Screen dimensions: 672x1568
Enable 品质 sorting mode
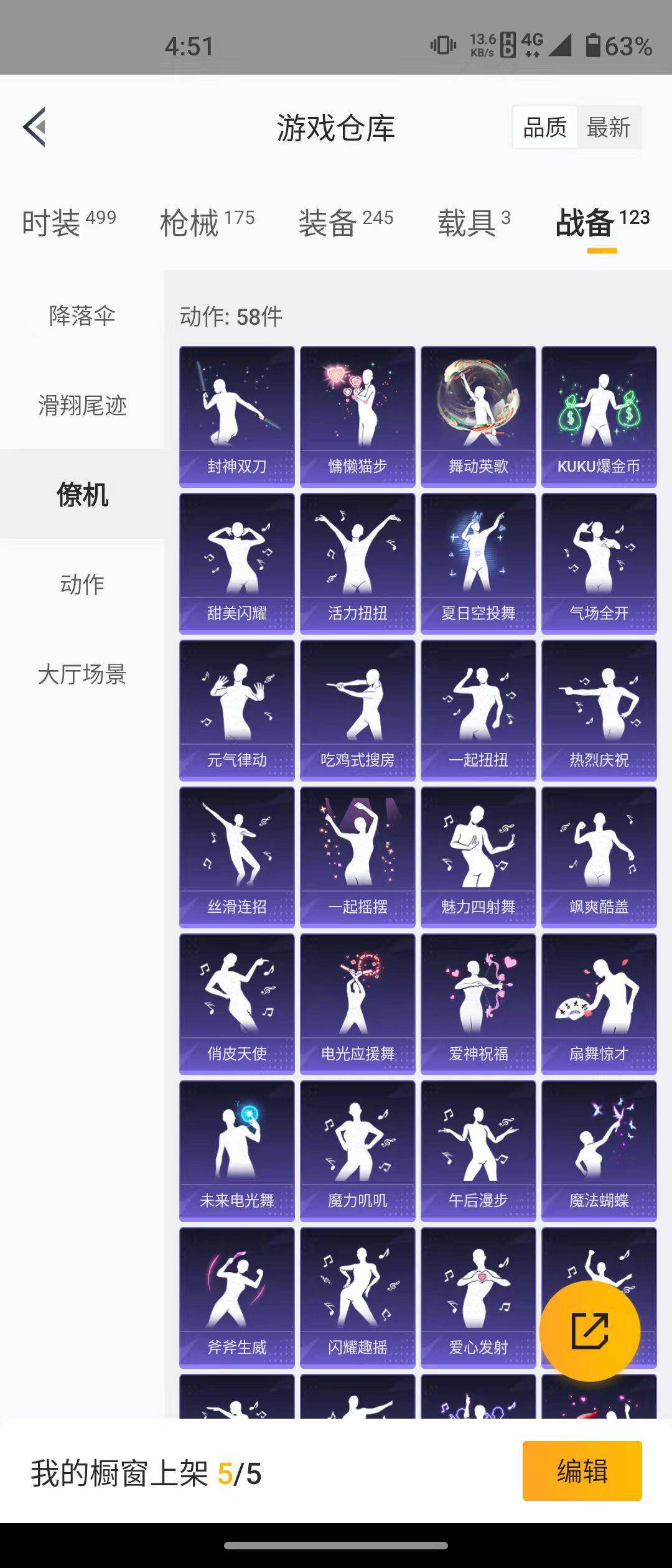coord(544,128)
